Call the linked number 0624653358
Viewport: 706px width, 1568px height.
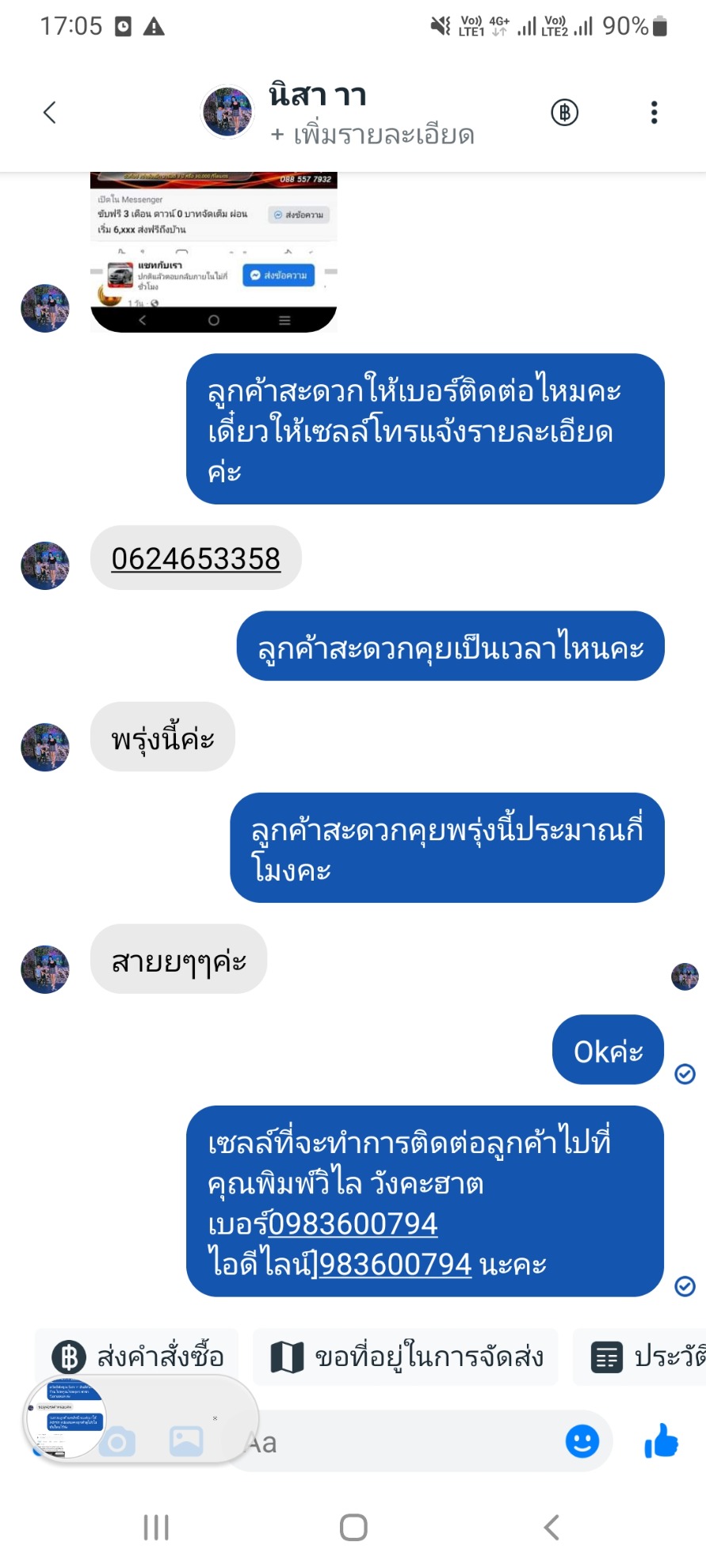(x=196, y=559)
